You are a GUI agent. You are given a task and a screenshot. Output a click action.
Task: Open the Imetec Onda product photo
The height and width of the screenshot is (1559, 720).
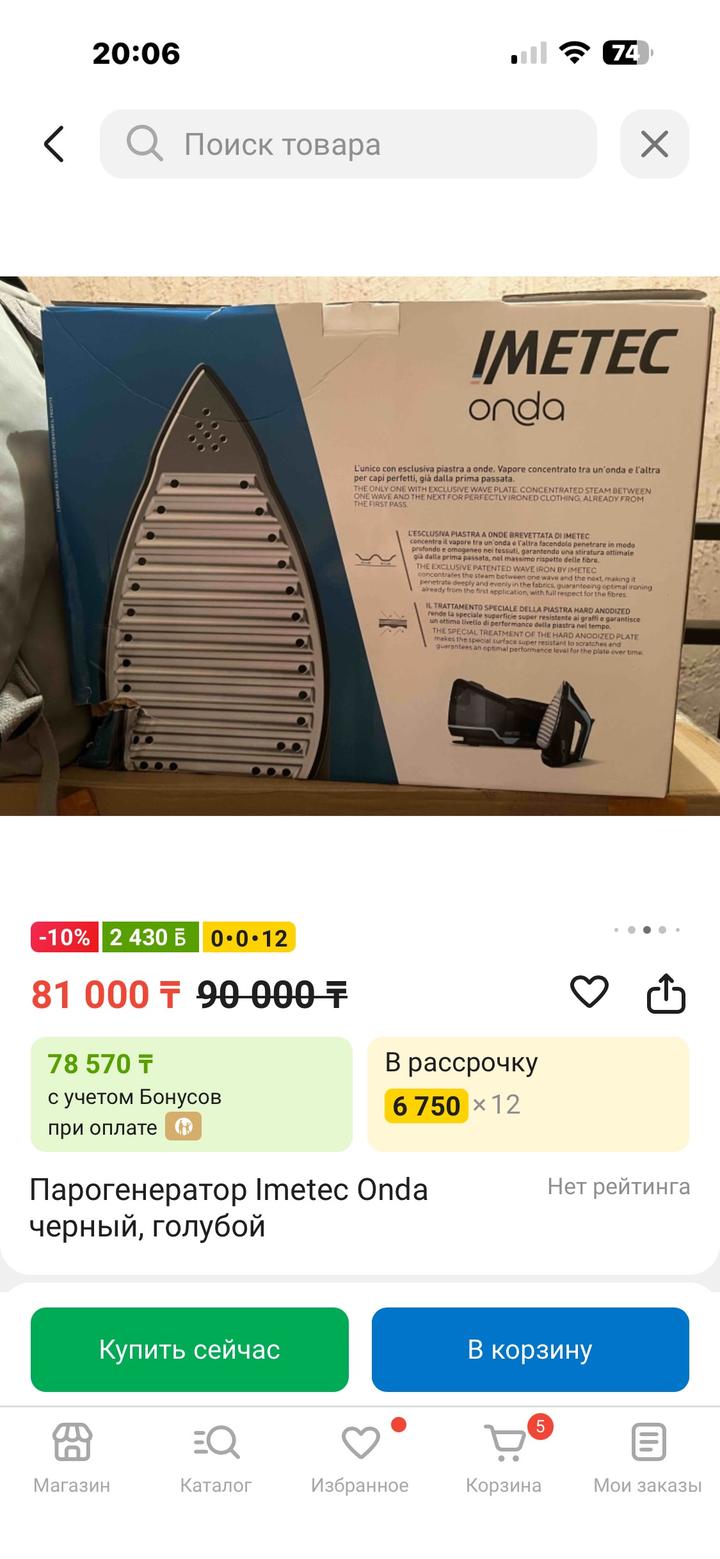tap(360, 545)
